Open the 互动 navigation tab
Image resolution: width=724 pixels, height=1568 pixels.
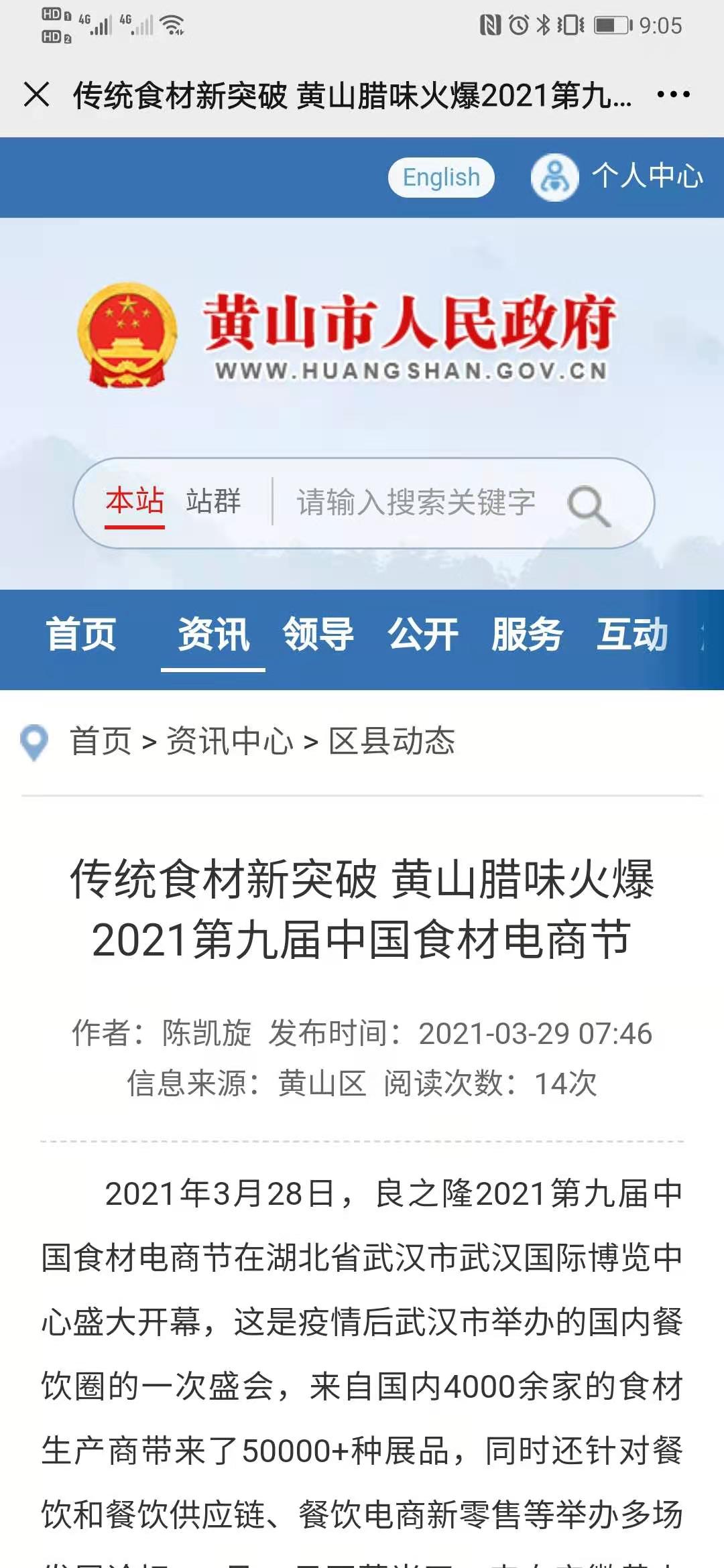click(x=632, y=635)
